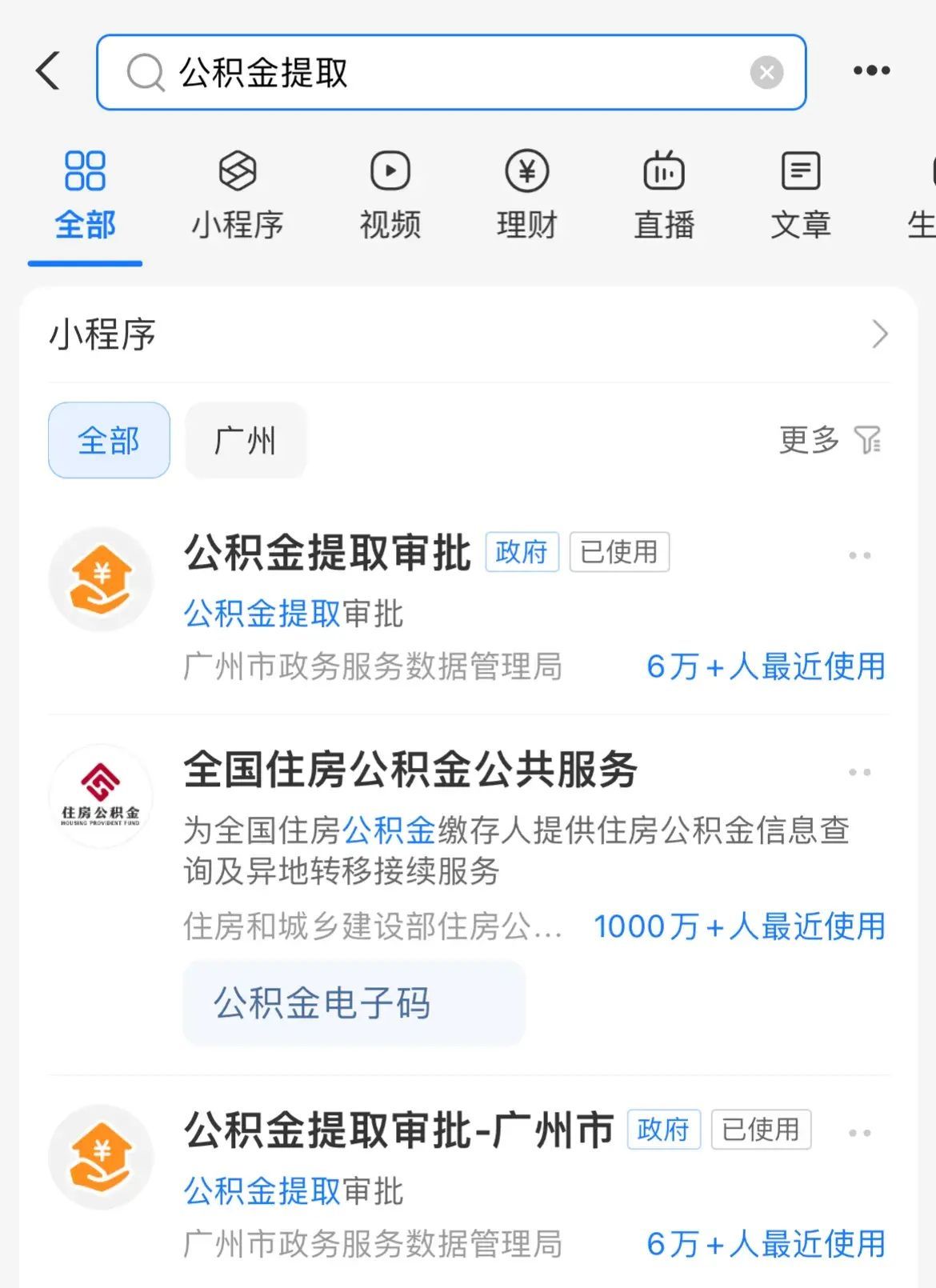This screenshot has width=936, height=1288.
Task: Clear the search box with the x button
Action: (x=767, y=72)
